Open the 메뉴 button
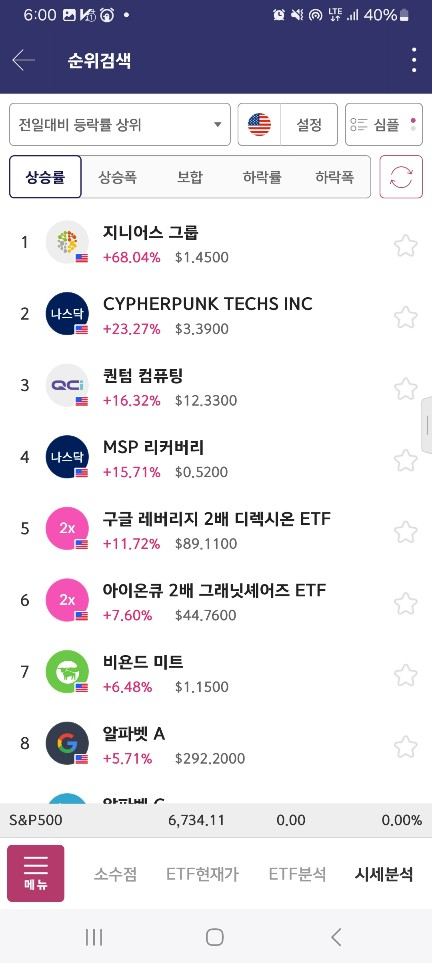 point(36,873)
